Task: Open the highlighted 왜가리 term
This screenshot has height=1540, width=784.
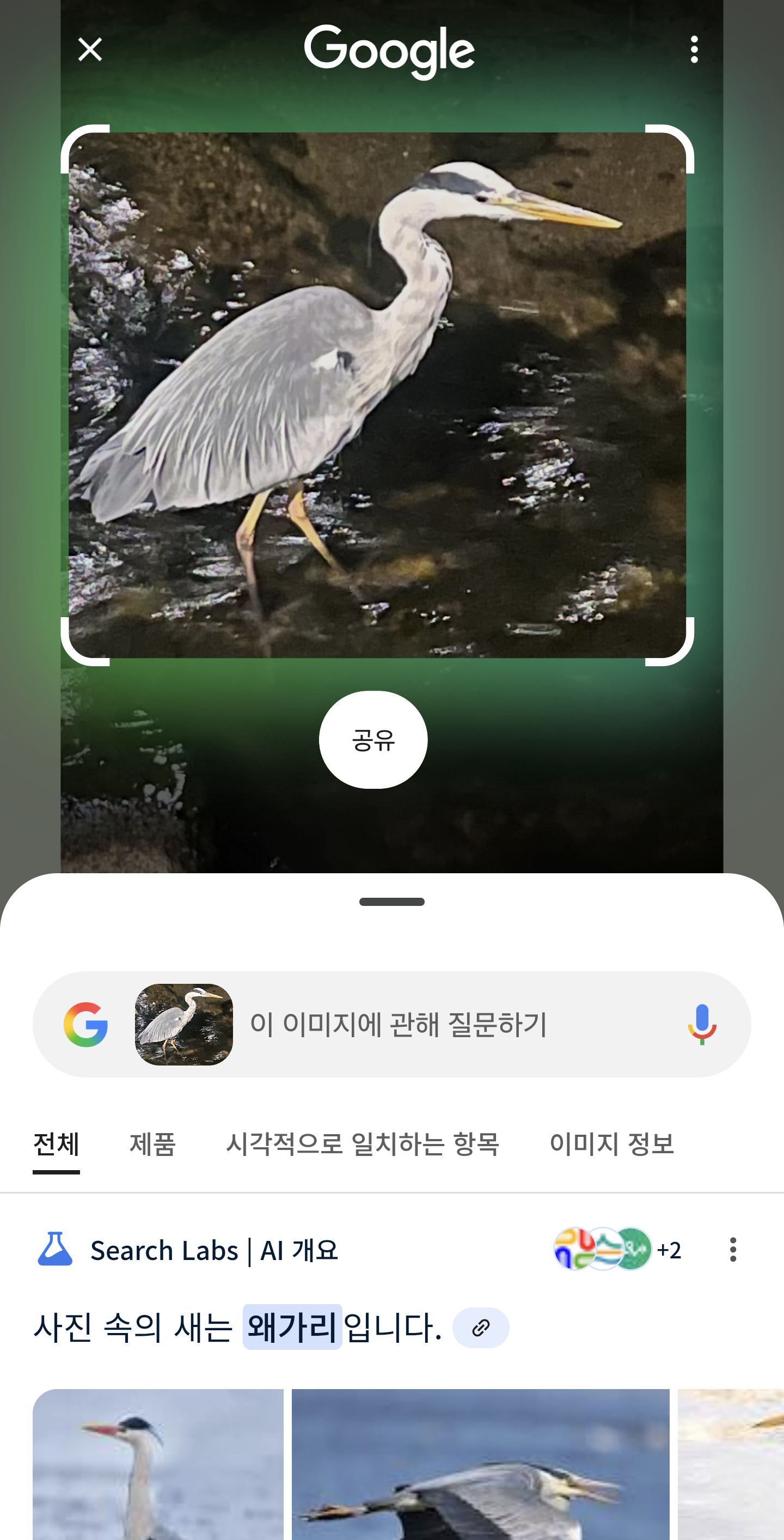Action: pyautogui.click(x=292, y=1327)
